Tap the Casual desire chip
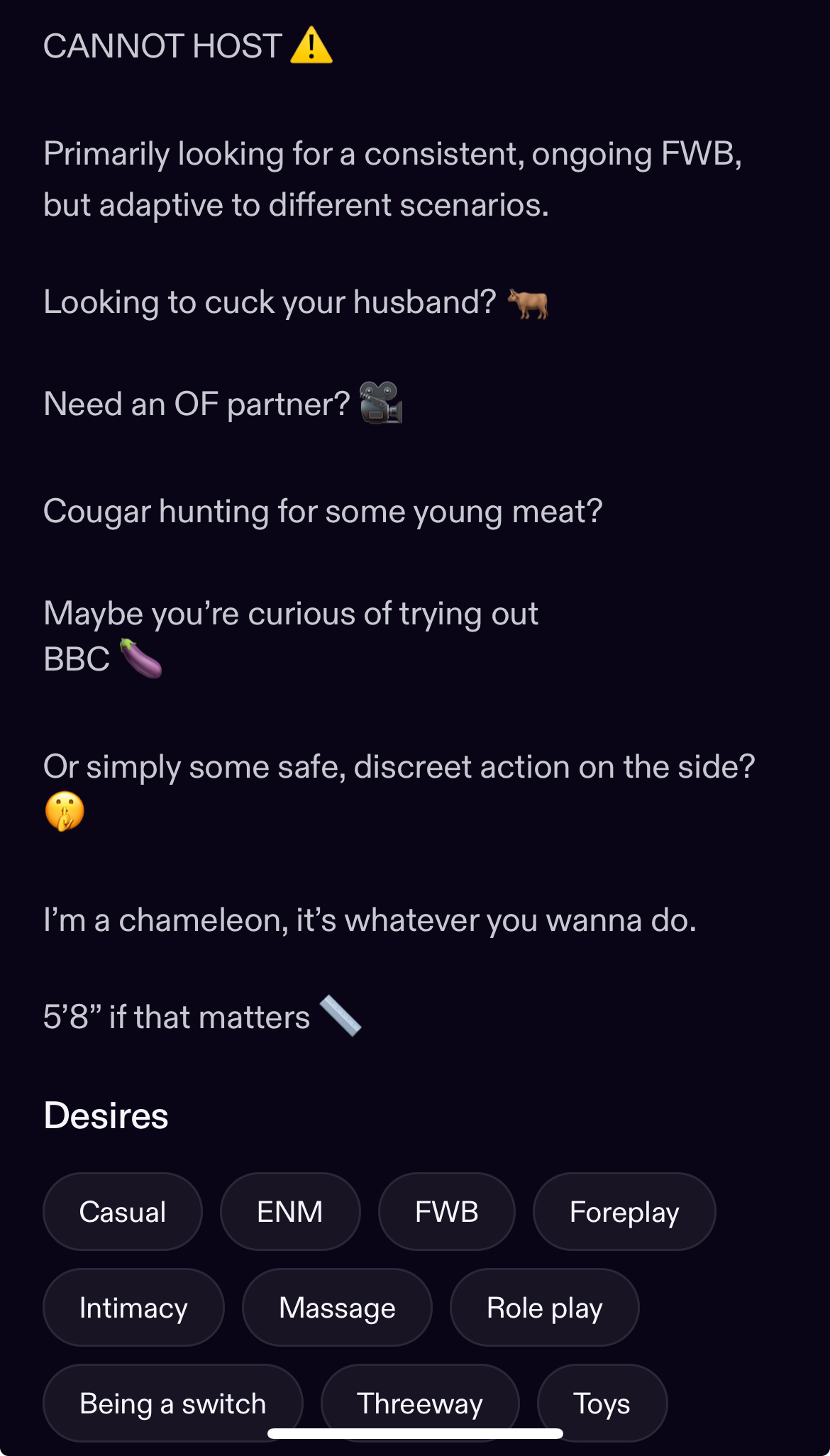The image size is (830, 1456). [123, 1212]
